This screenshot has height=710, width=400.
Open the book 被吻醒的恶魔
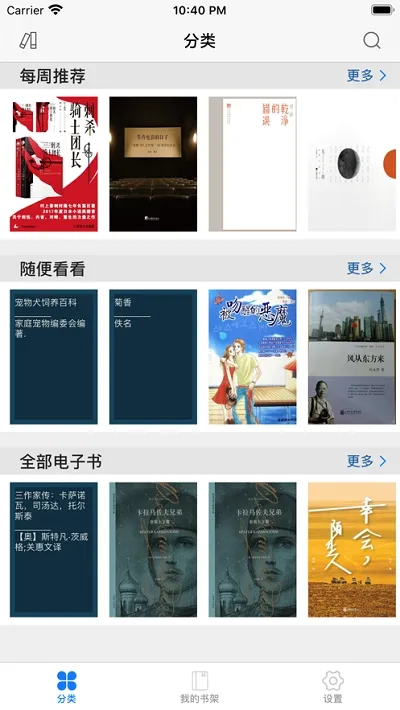pyautogui.click(x=252, y=357)
